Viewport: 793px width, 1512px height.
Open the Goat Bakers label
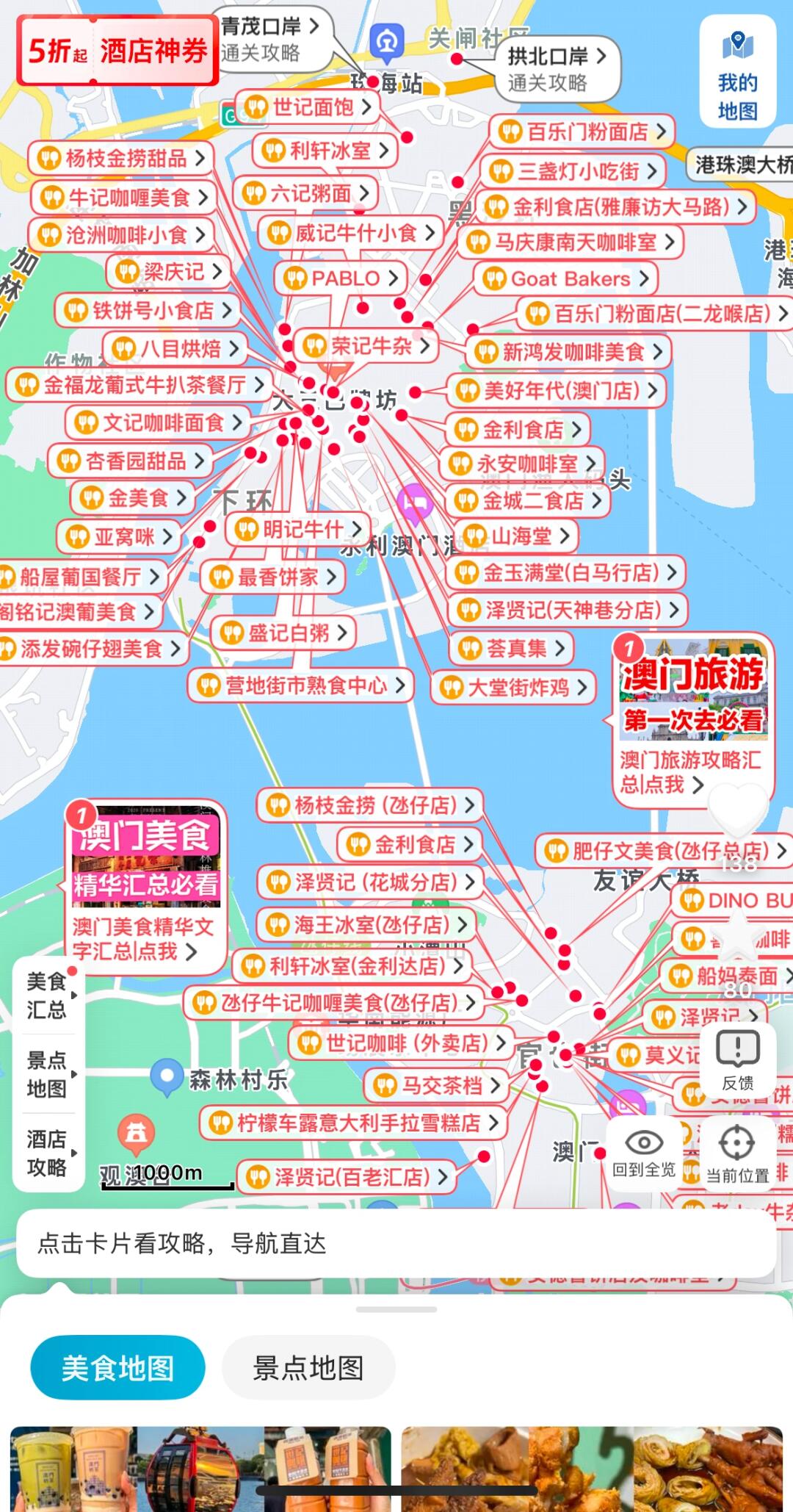pos(565,278)
